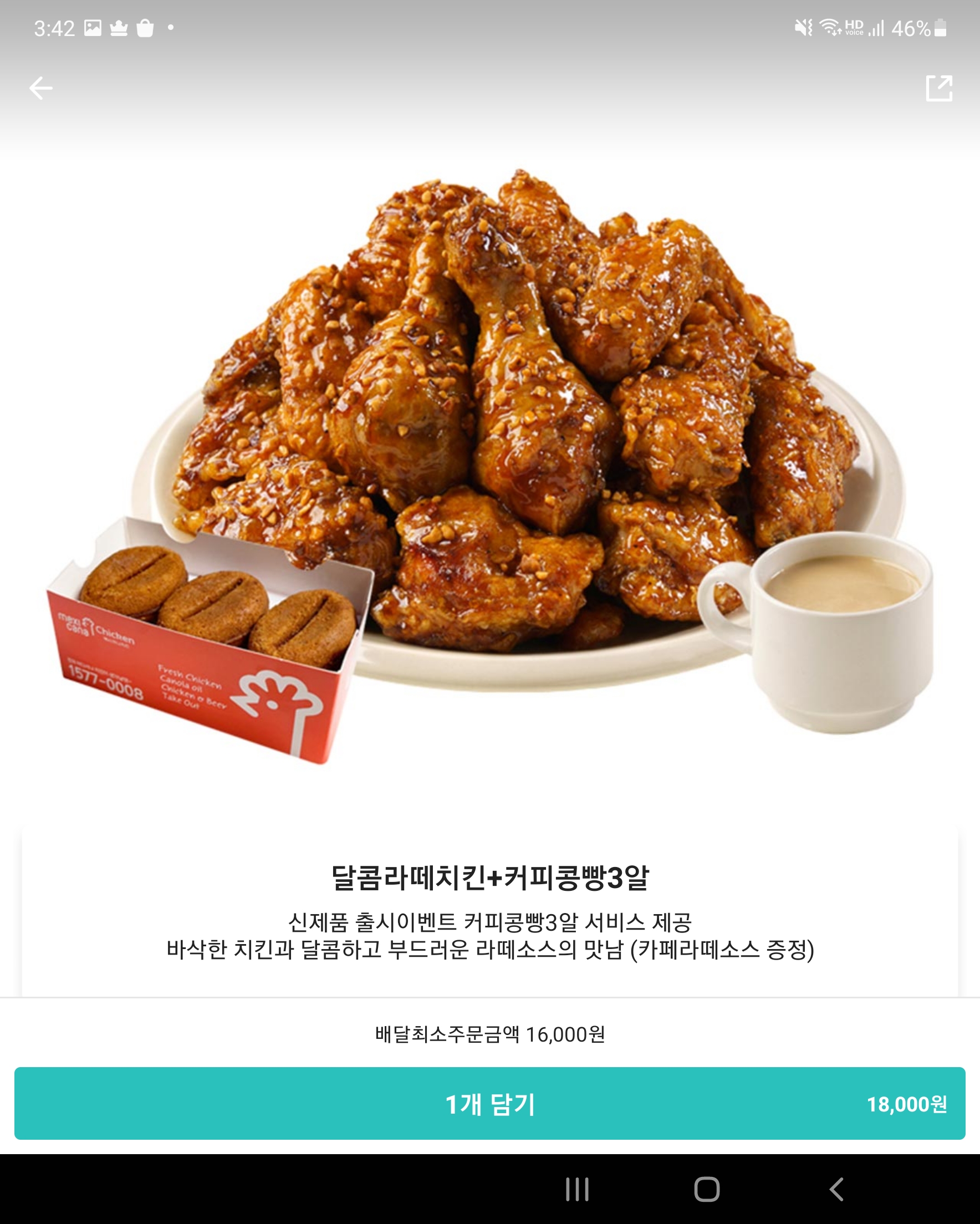Open the share icon at top right
980x1224 pixels.
point(939,88)
